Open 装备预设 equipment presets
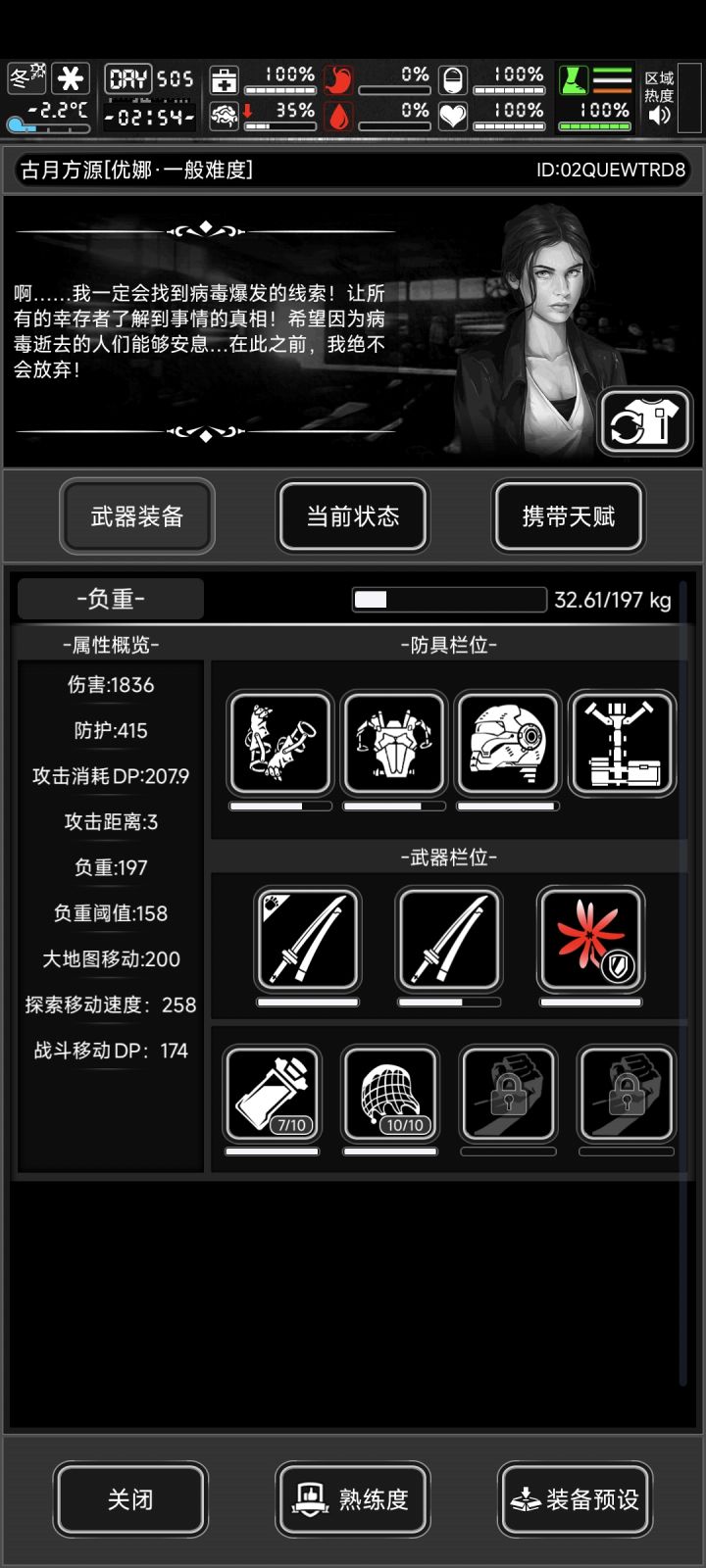This screenshot has height=1568, width=706. (574, 1499)
